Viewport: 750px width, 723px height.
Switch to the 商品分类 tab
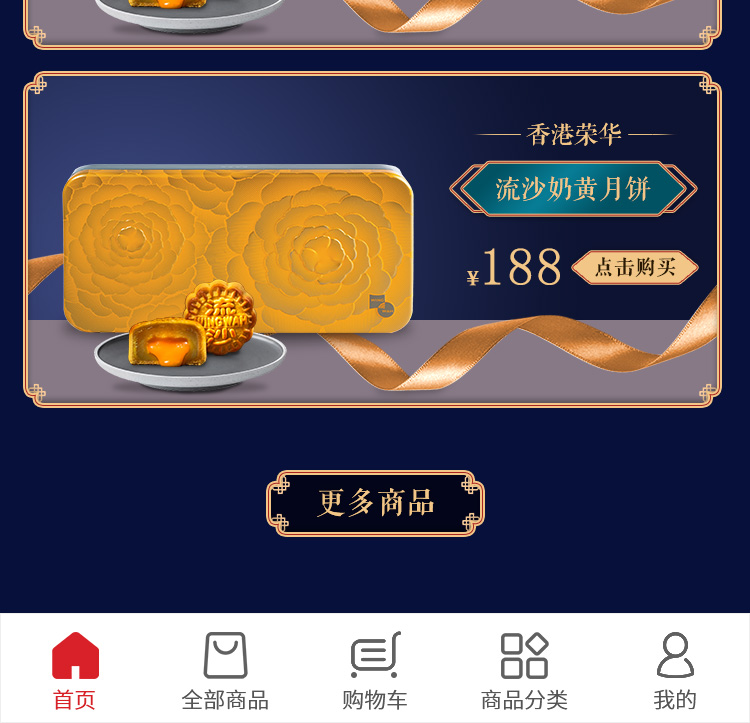click(524, 670)
